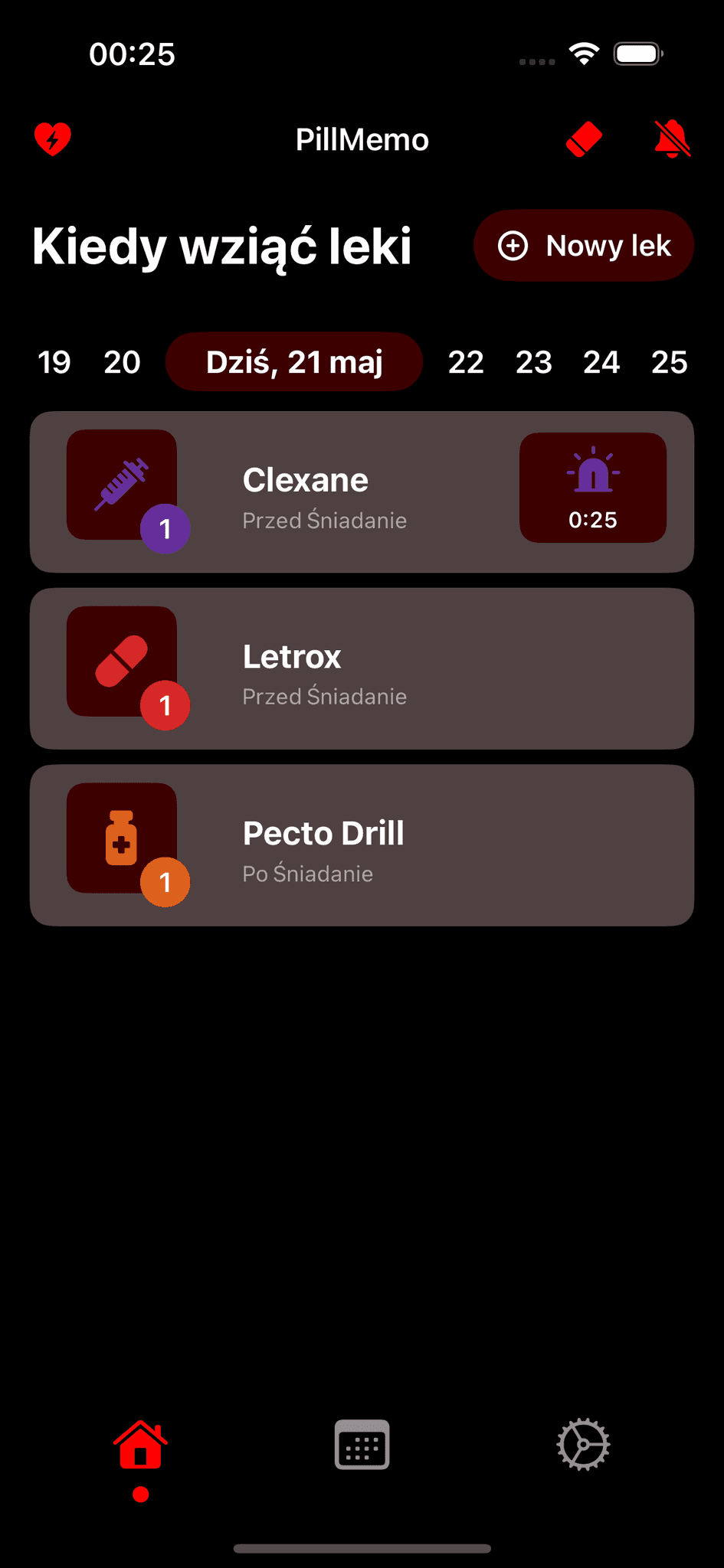Add a new medication with Nowy lek
Viewport: 724px width, 1568px height.
point(584,246)
